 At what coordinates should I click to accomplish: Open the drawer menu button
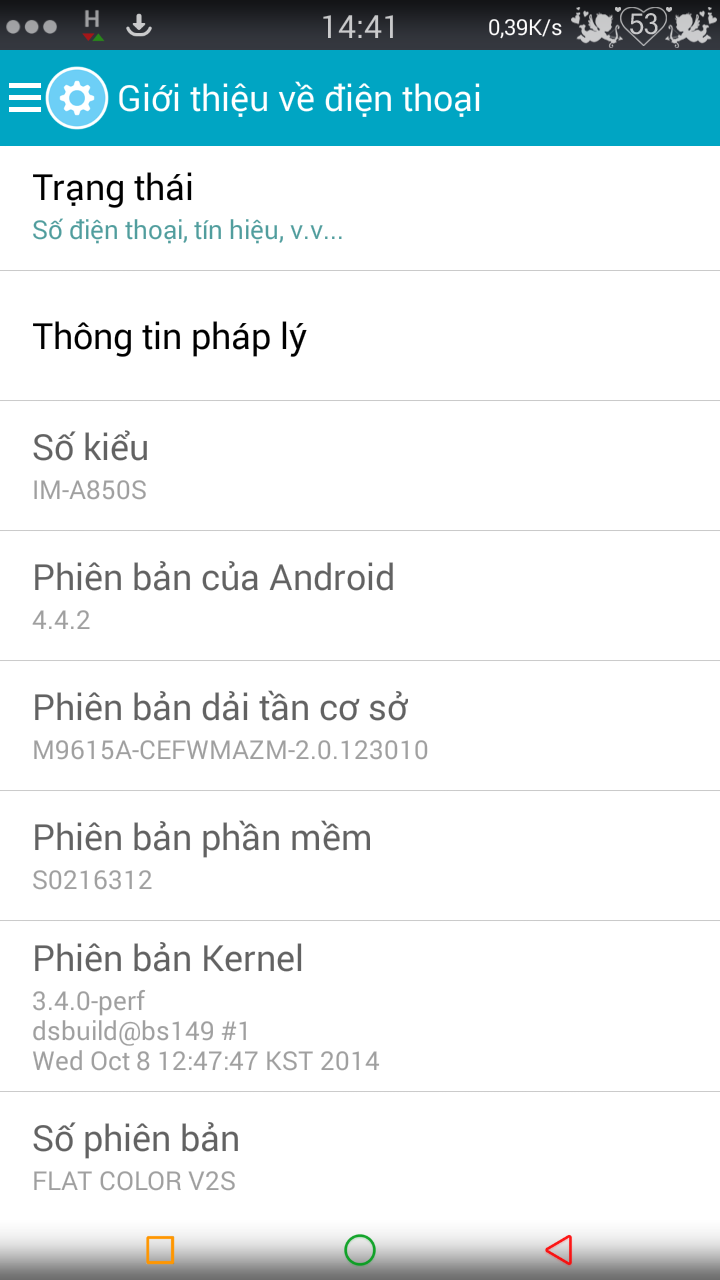(x=25, y=98)
